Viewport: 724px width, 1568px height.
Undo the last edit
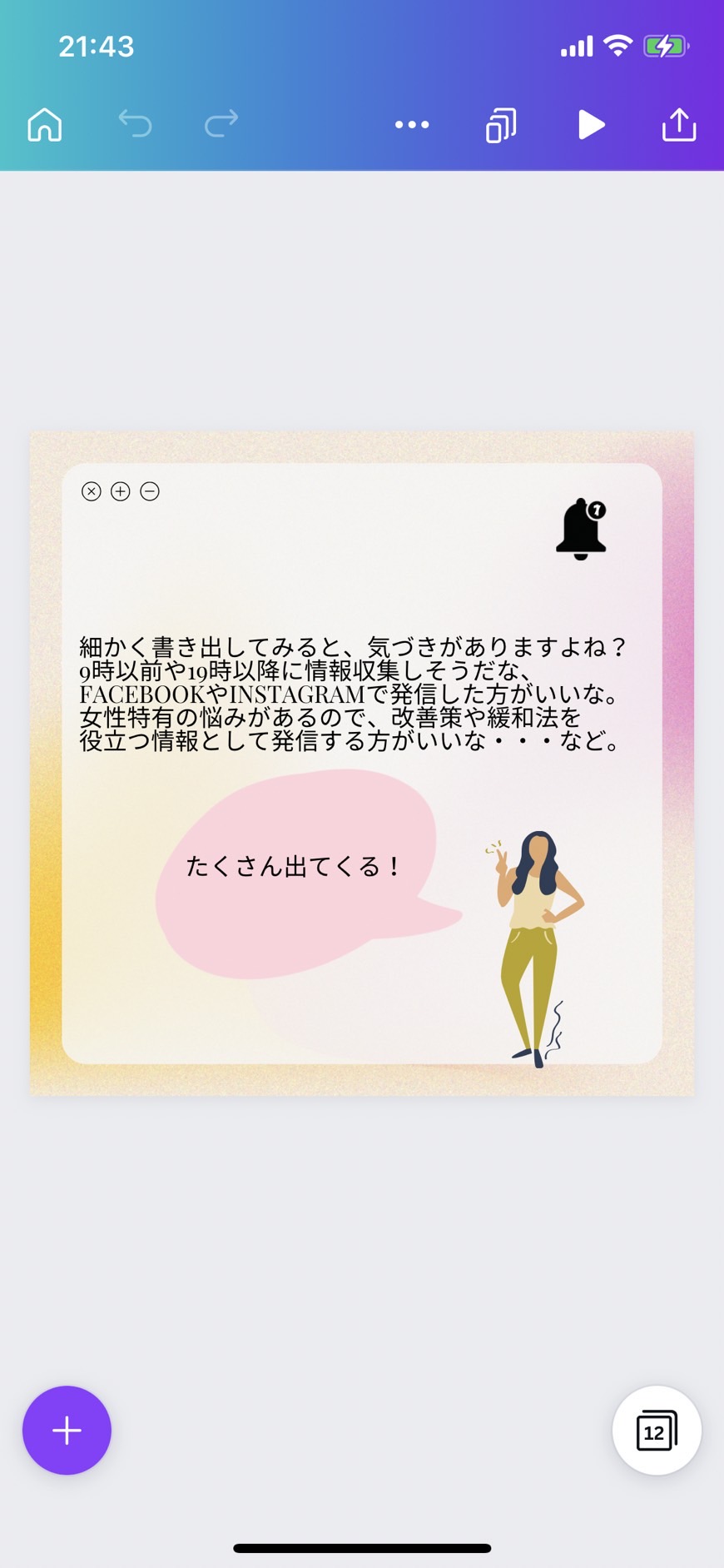coord(135,124)
